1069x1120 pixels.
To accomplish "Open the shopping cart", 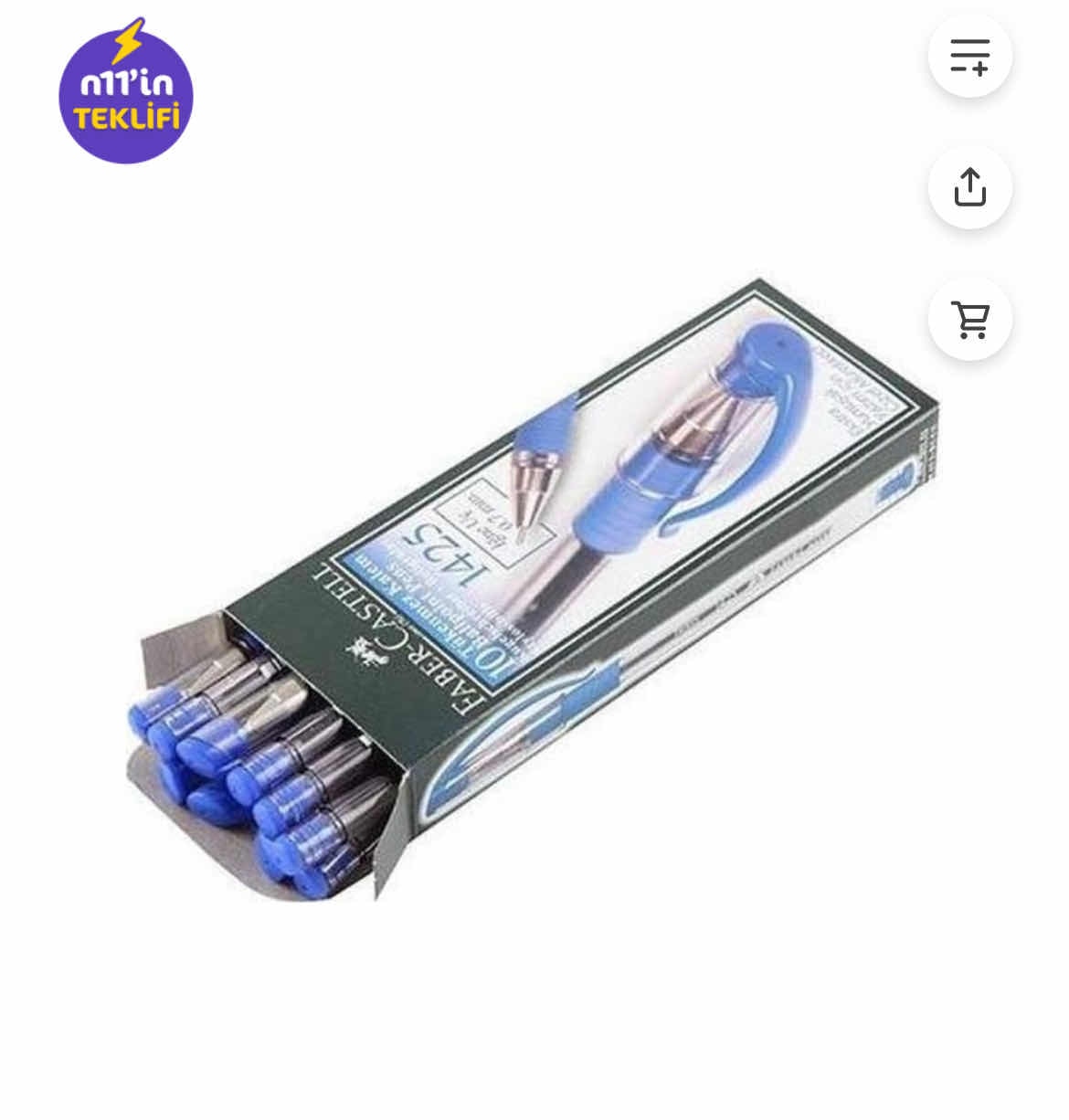I will pyautogui.click(x=969, y=320).
